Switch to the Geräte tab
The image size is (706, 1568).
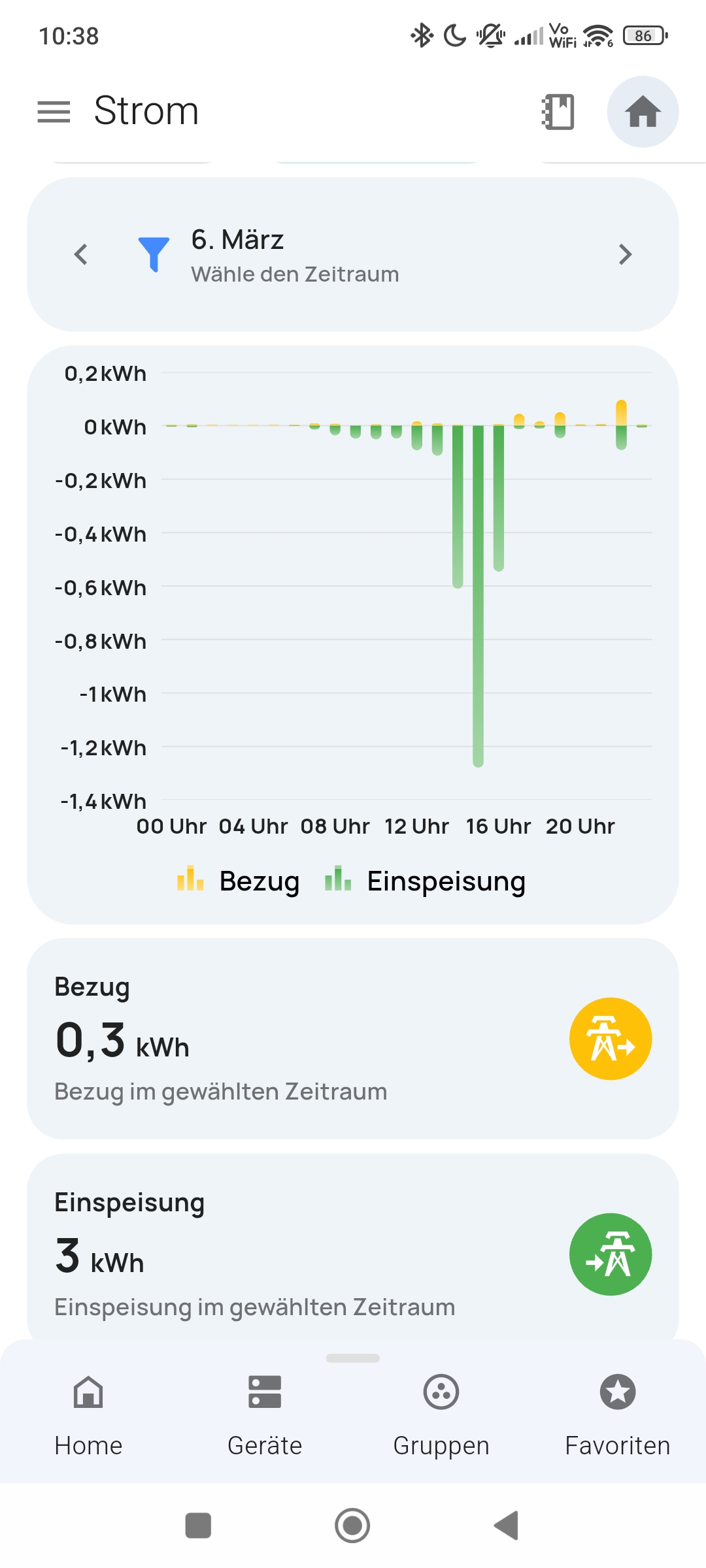click(265, 1414)
